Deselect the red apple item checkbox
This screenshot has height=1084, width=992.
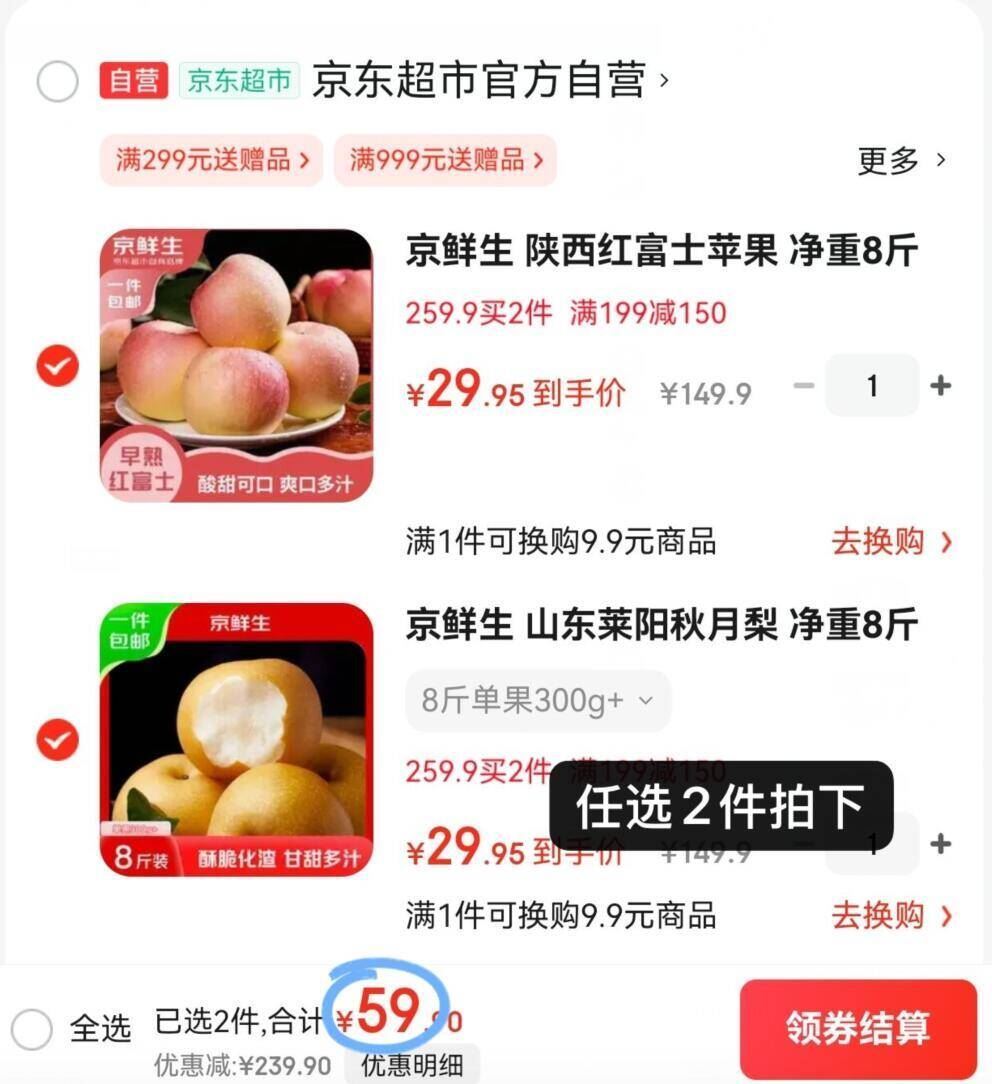57,365
